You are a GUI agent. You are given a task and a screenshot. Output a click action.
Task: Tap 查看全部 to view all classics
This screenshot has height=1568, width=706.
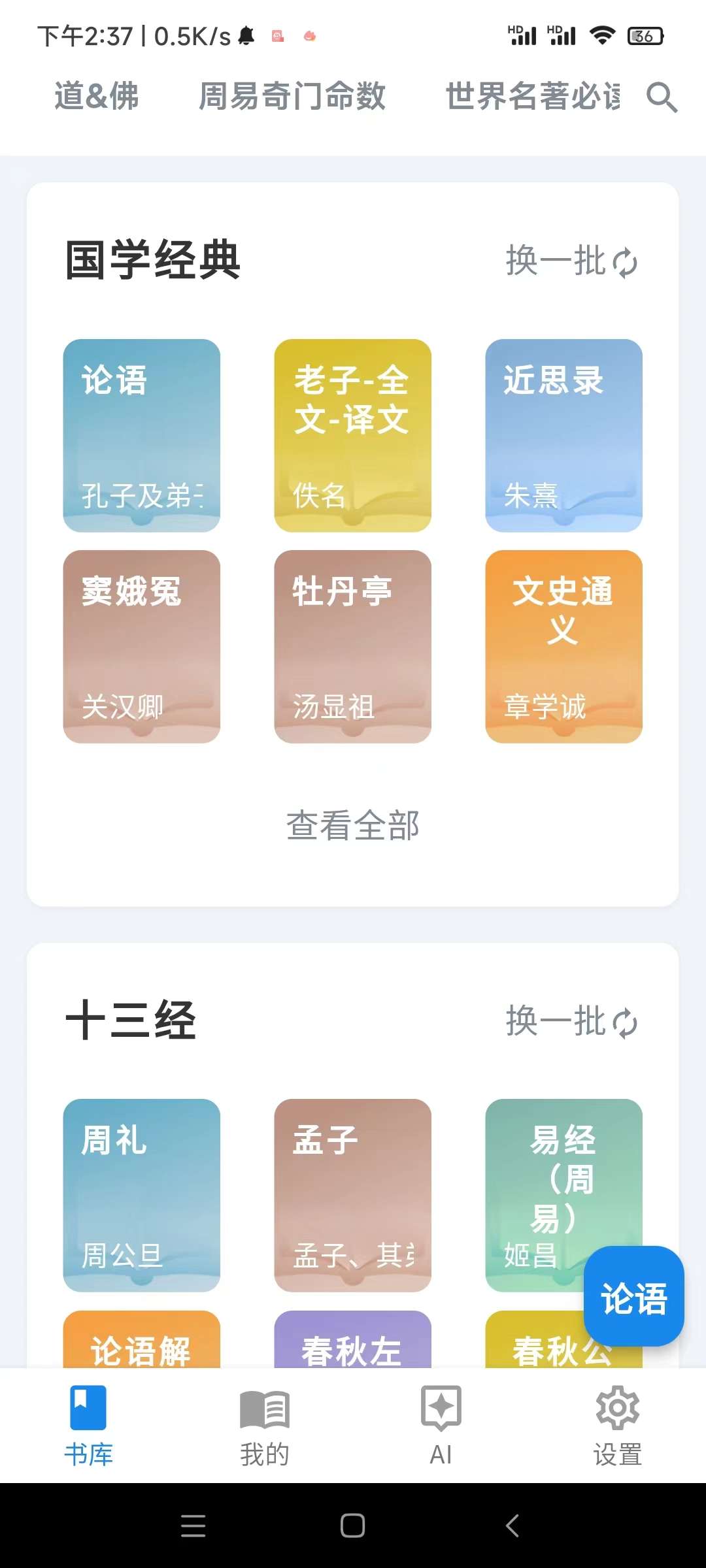pos(352,825)
